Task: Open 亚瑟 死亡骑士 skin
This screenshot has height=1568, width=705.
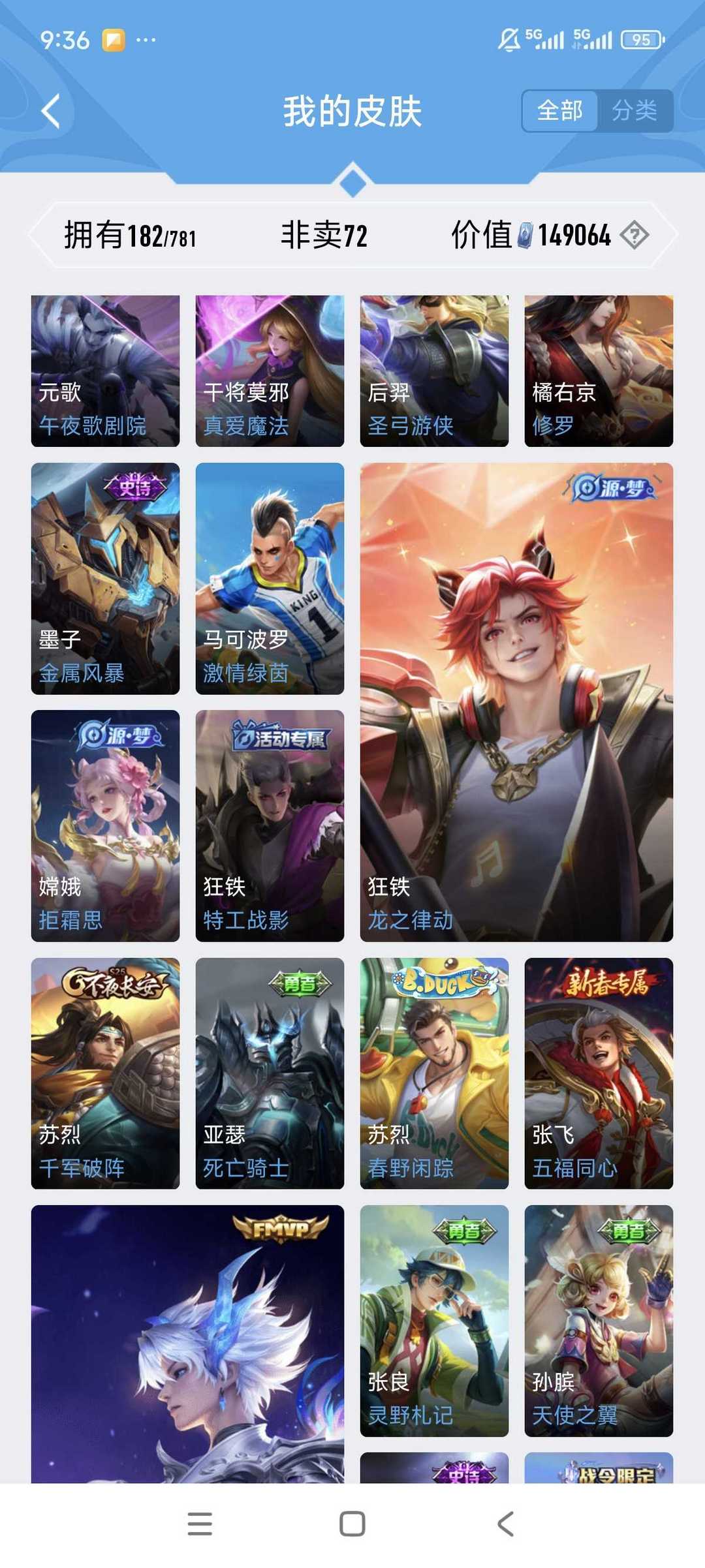Action: (270, 1073)
